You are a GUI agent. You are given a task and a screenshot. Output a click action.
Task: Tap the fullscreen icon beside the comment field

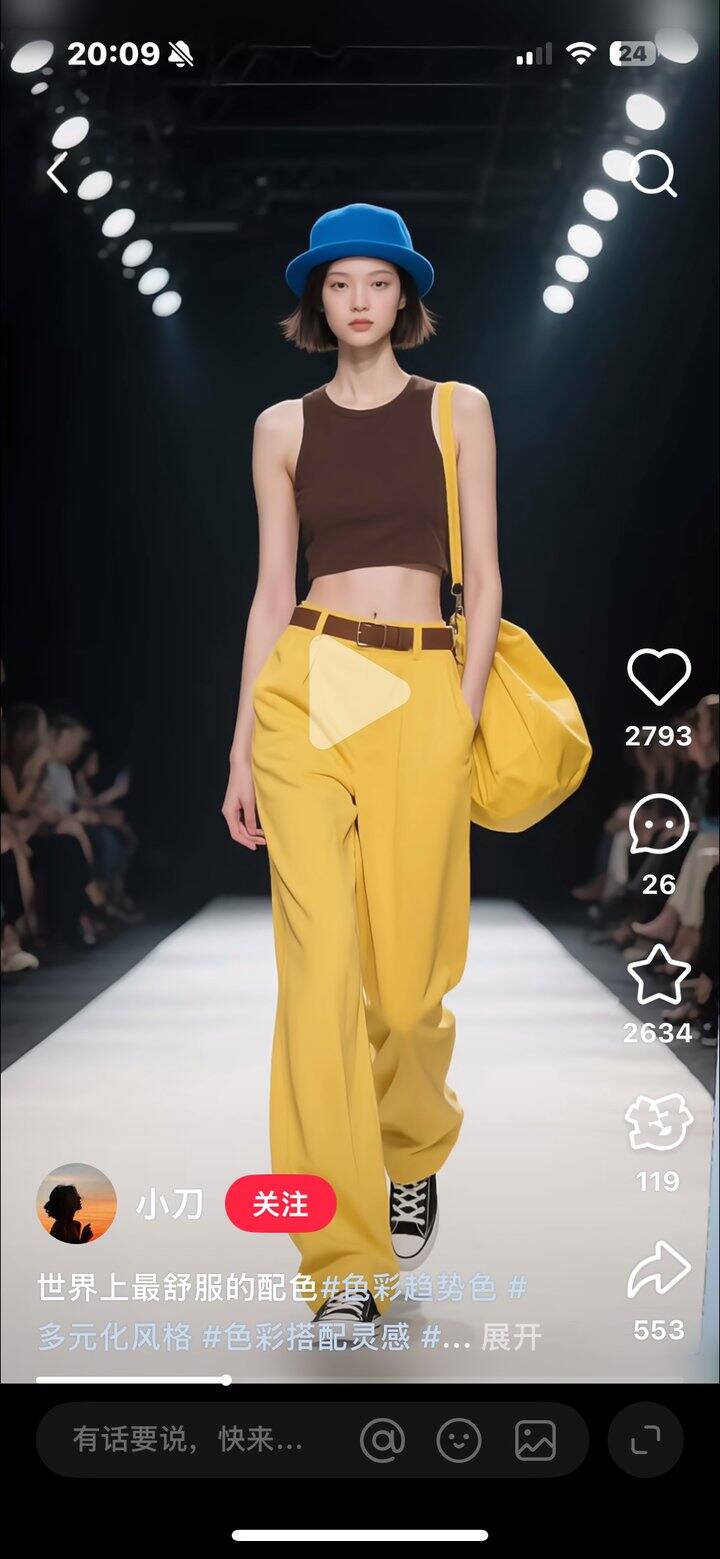click(x=645, y=1440)
